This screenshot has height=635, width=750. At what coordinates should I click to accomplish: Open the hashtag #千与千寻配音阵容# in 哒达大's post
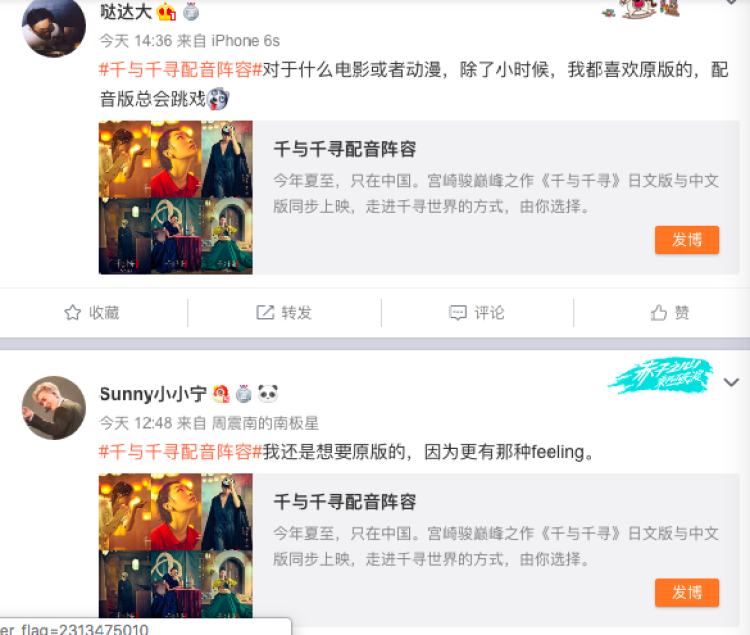click(180, 70)
